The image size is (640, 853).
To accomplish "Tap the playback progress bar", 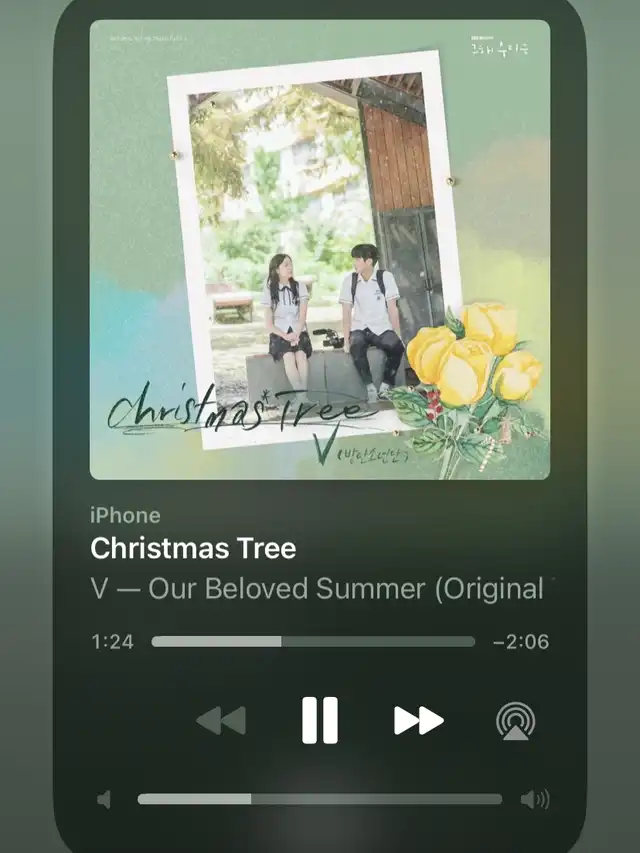I will pos(313,642).
